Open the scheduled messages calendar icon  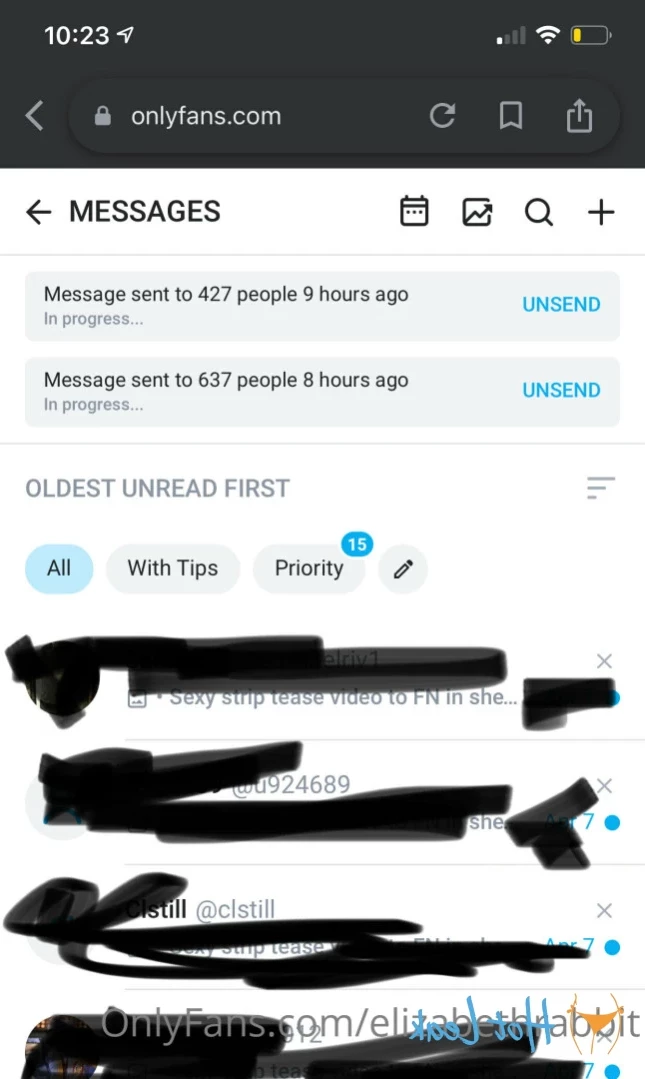[x=414, y=212]
